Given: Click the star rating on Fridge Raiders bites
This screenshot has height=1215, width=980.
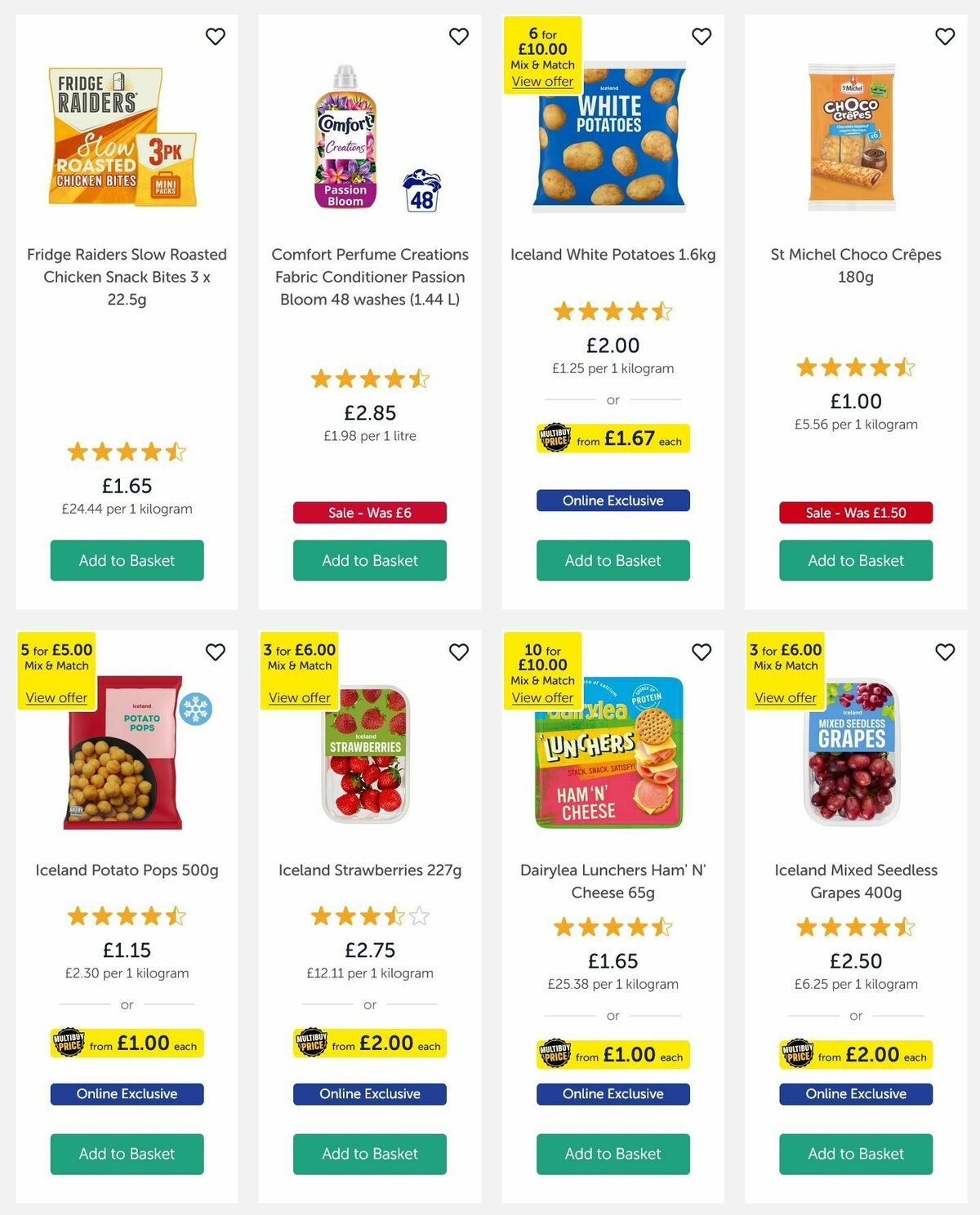Looking at the screenshot, I should (127, 452).
